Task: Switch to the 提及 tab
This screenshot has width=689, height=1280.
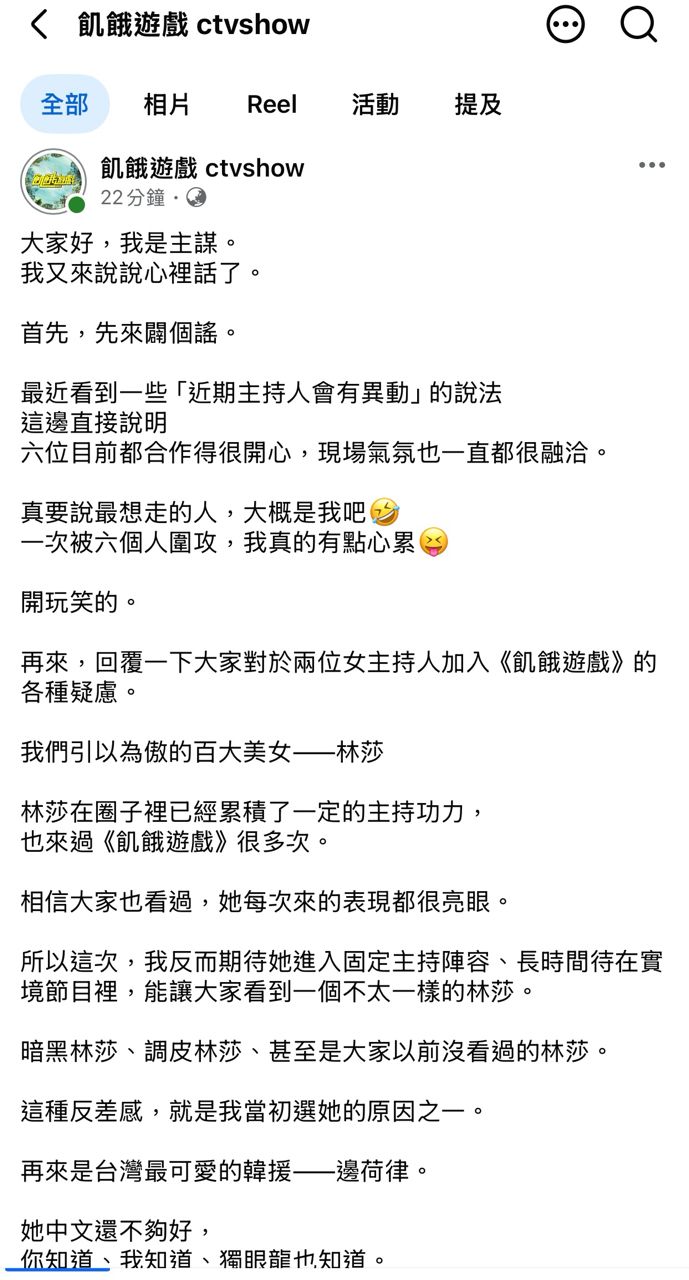Action: tap(478, 104)
